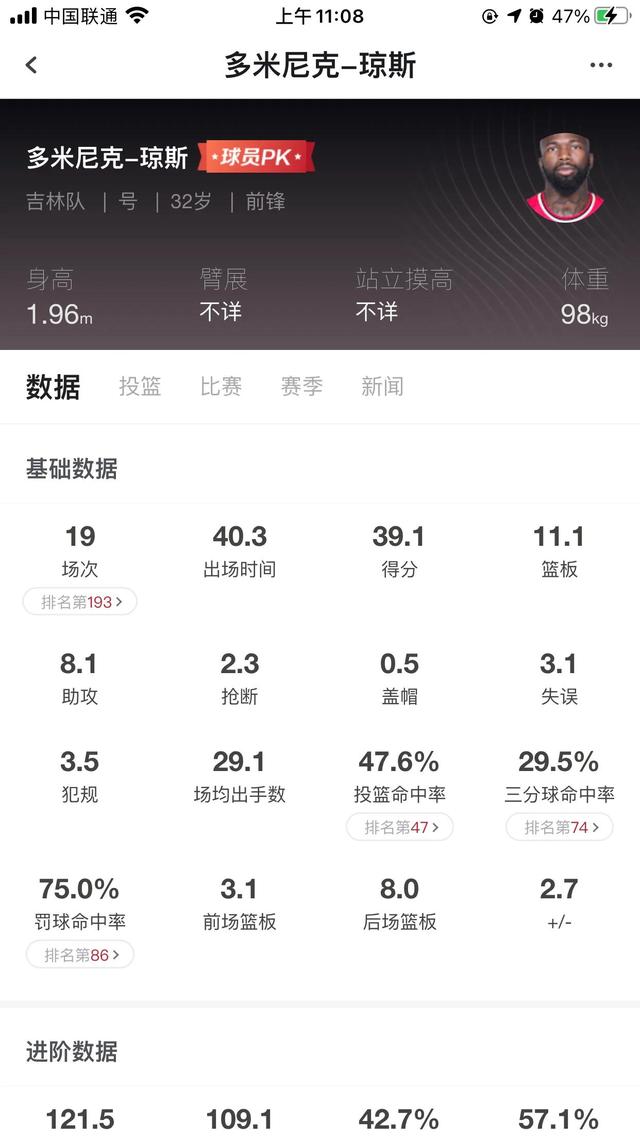Viewport: 640px width, 1138px height.
Task: Open the 赛季 tab
Action: click(x=302, y=387)
